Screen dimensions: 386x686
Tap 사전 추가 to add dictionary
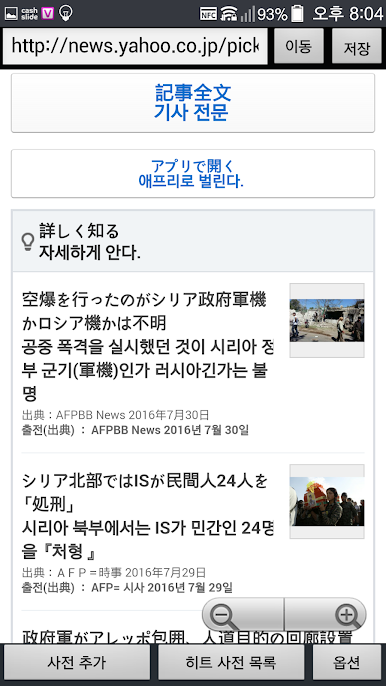click(77, 662)
